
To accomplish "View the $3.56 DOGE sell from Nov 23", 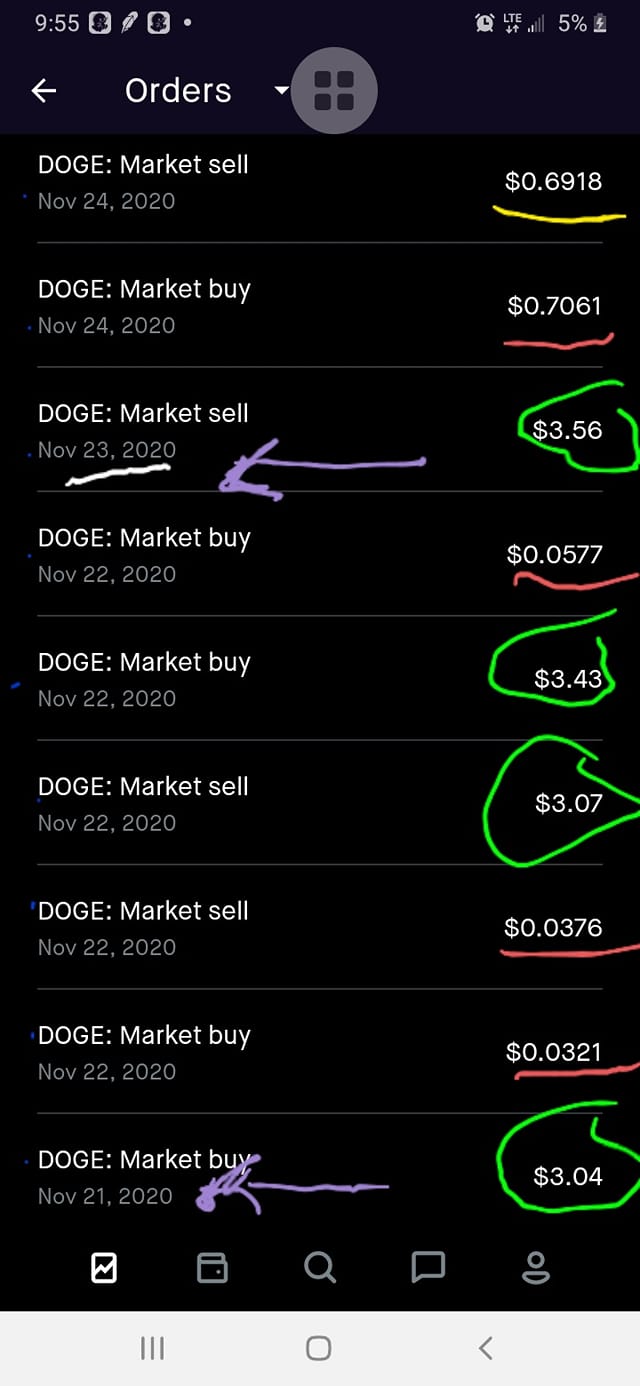I will click(x=320, y=430).
